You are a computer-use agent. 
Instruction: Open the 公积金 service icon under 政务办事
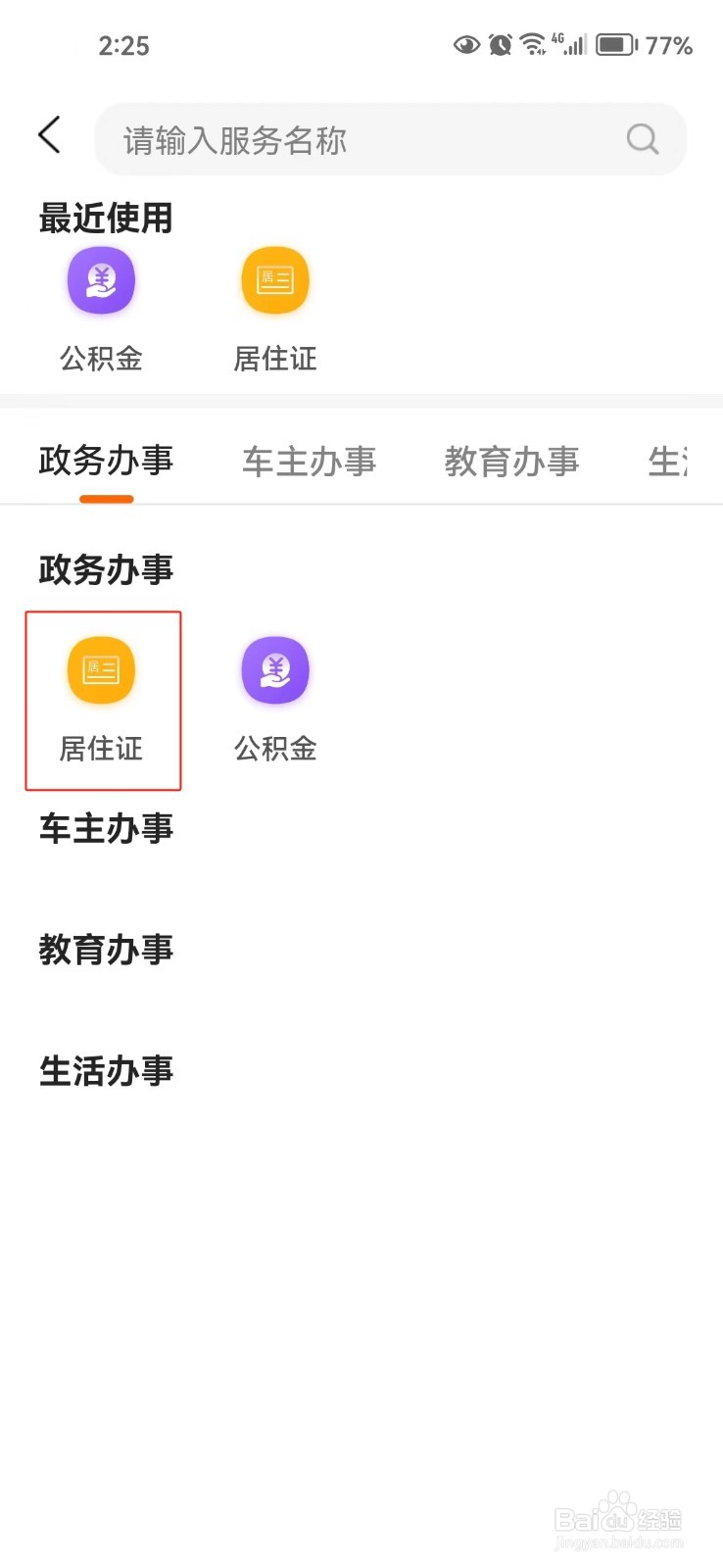275,670
